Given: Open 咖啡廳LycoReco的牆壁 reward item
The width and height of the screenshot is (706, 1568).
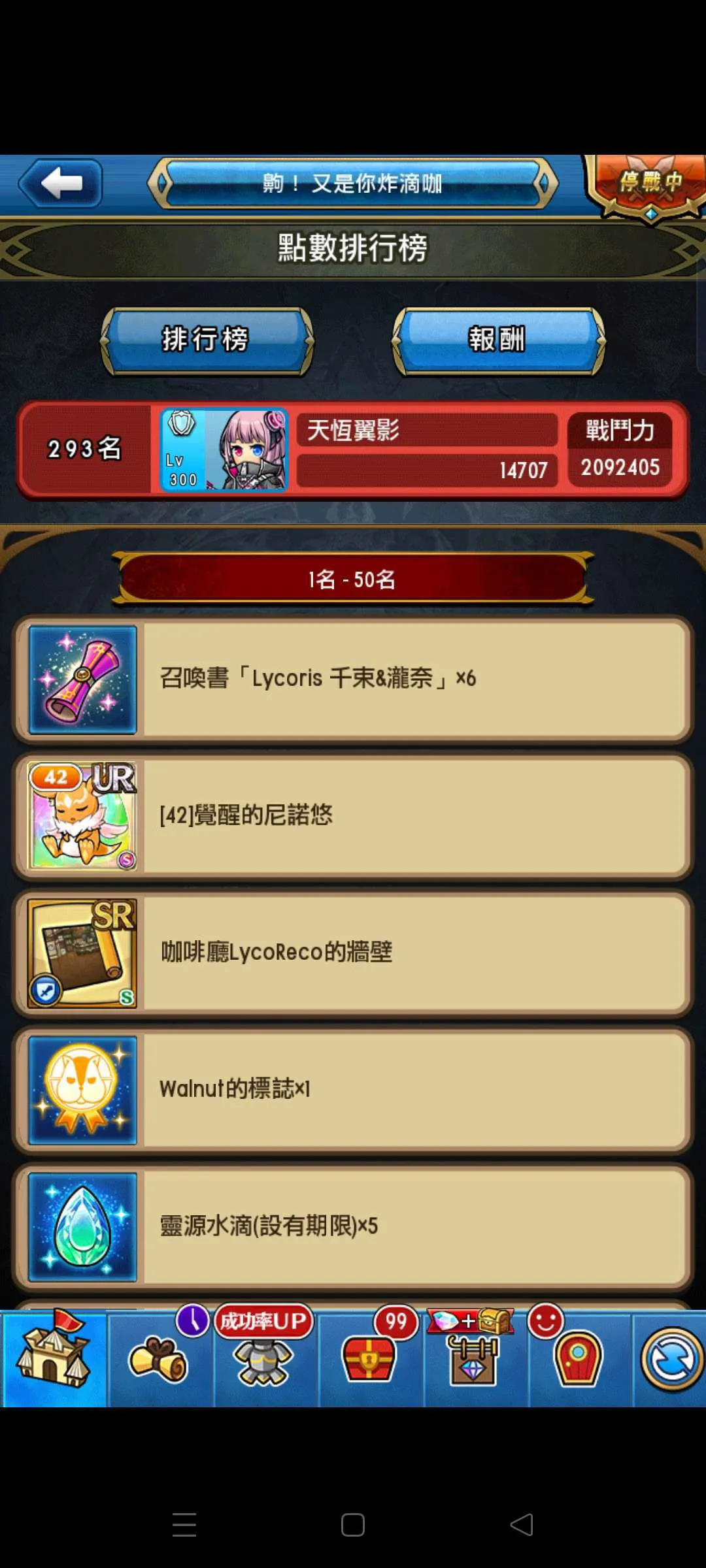Looking at the screenshot, I should 353,953.
